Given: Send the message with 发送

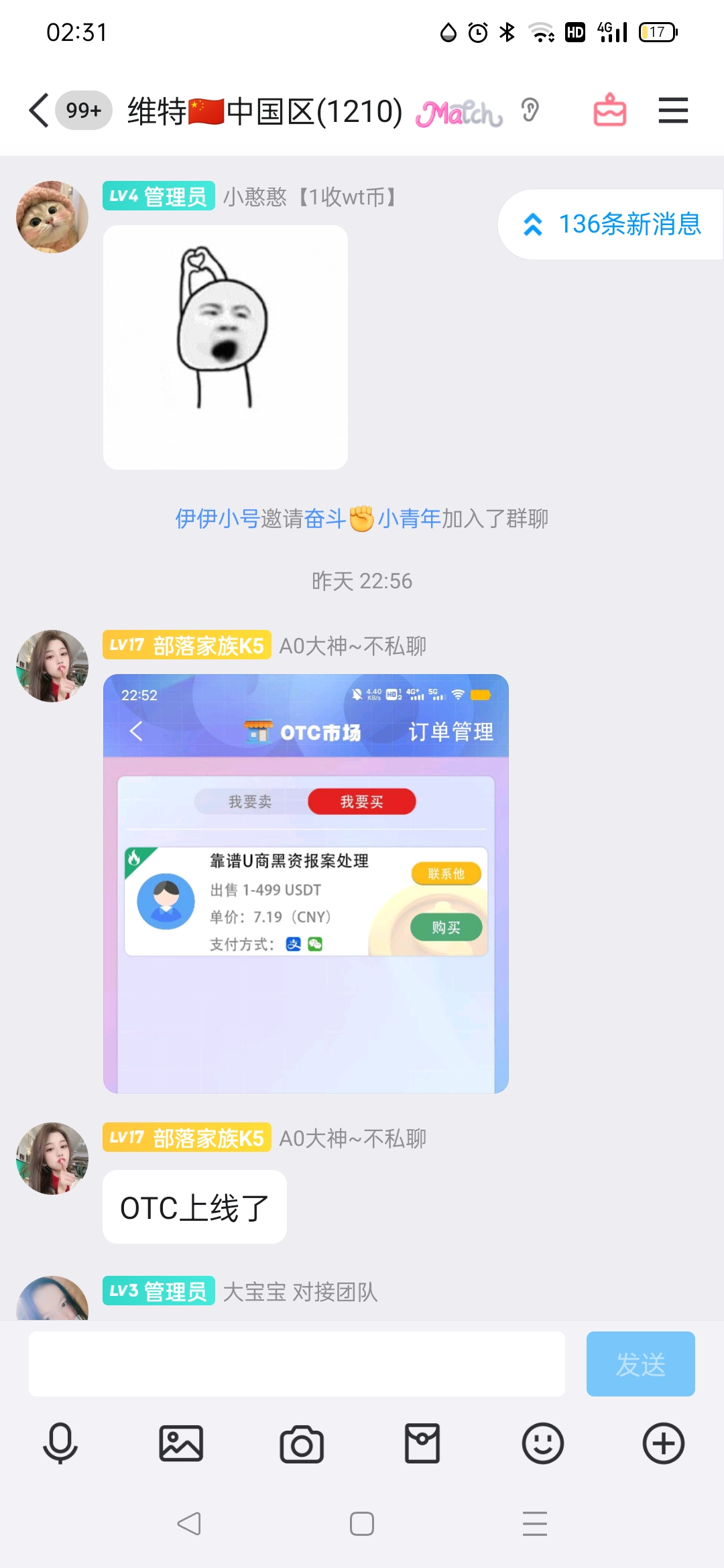Looking at the screenshot, I should coord(640,1364).
